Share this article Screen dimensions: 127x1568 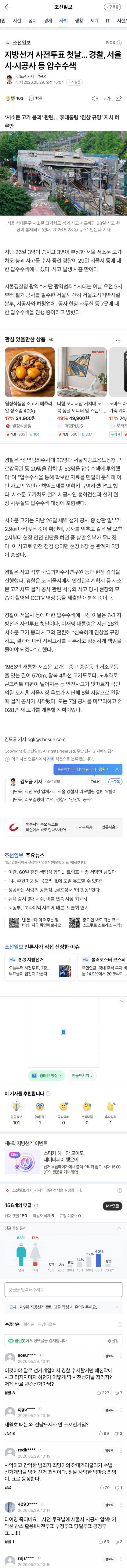tap(120, 99)
